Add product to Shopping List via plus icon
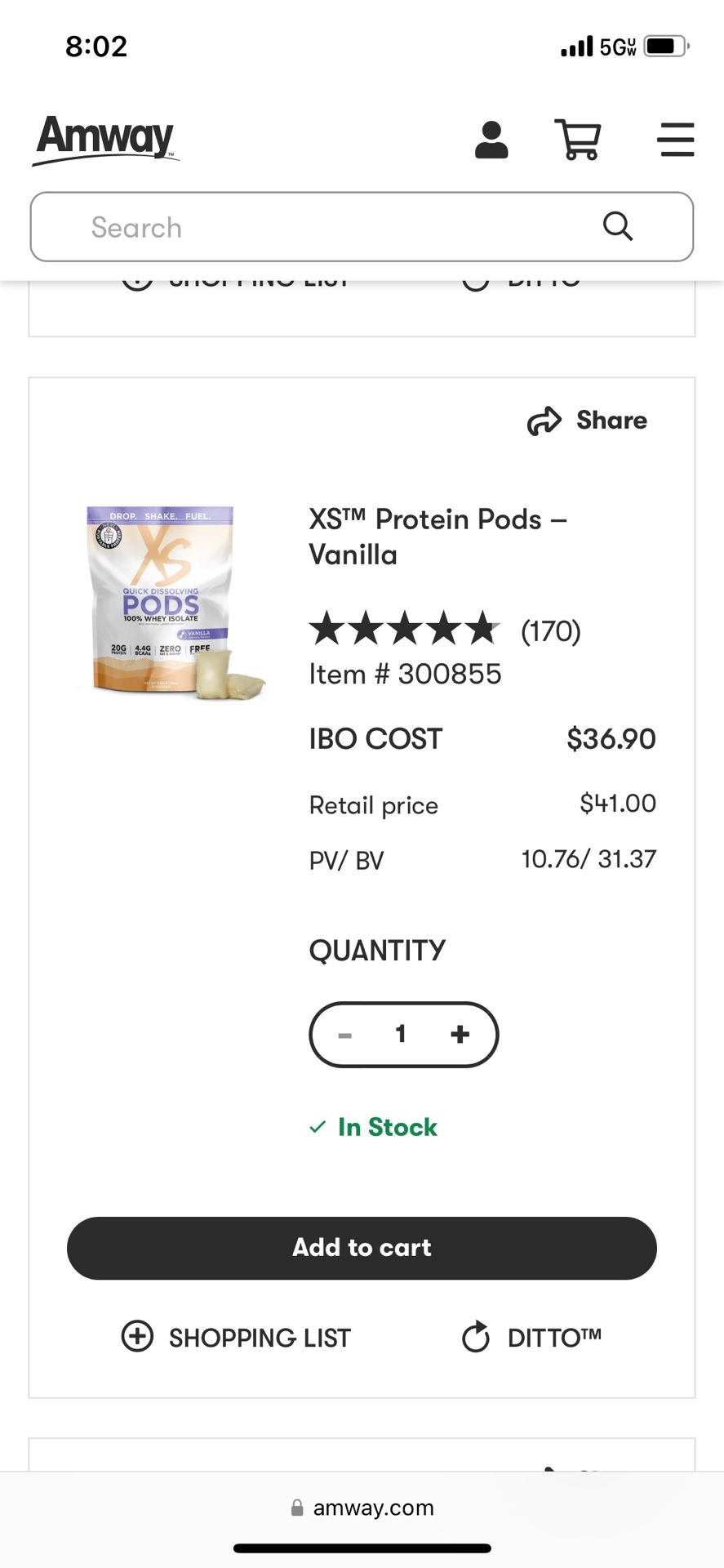 138,1337
